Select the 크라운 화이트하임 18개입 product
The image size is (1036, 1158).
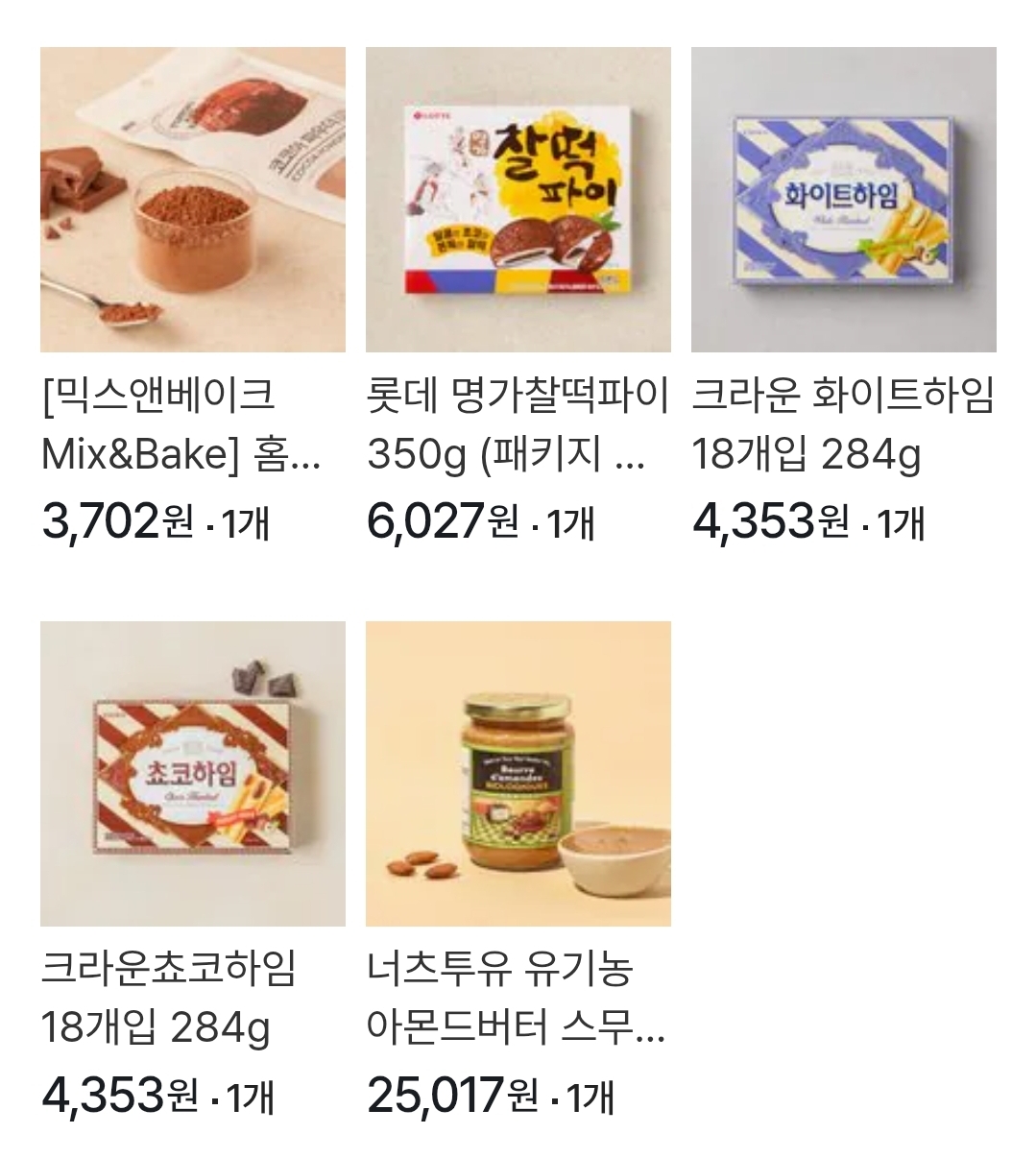[x=843, y=200]
